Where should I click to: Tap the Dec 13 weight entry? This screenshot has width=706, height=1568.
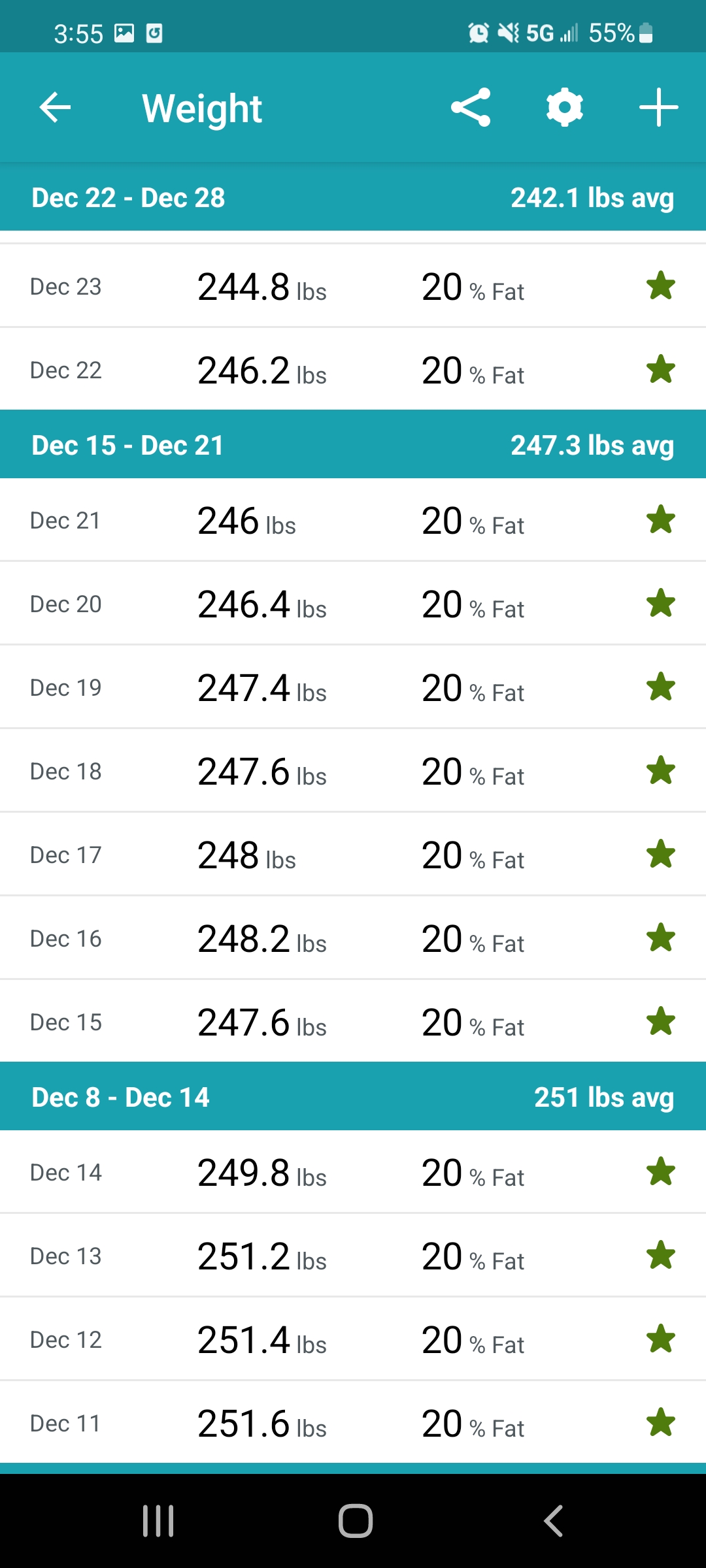(353, 1256)
